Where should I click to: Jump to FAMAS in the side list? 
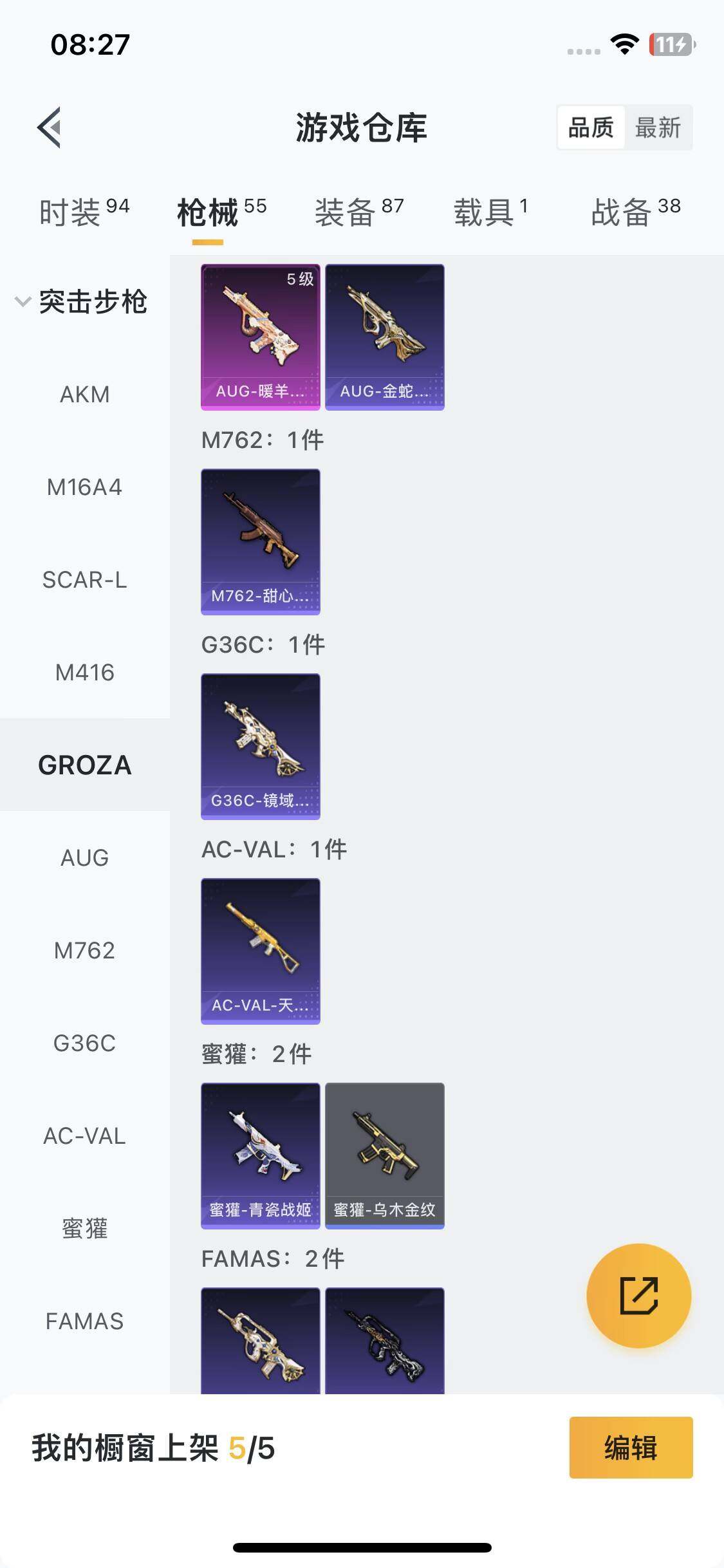(x=84, y=1321)
